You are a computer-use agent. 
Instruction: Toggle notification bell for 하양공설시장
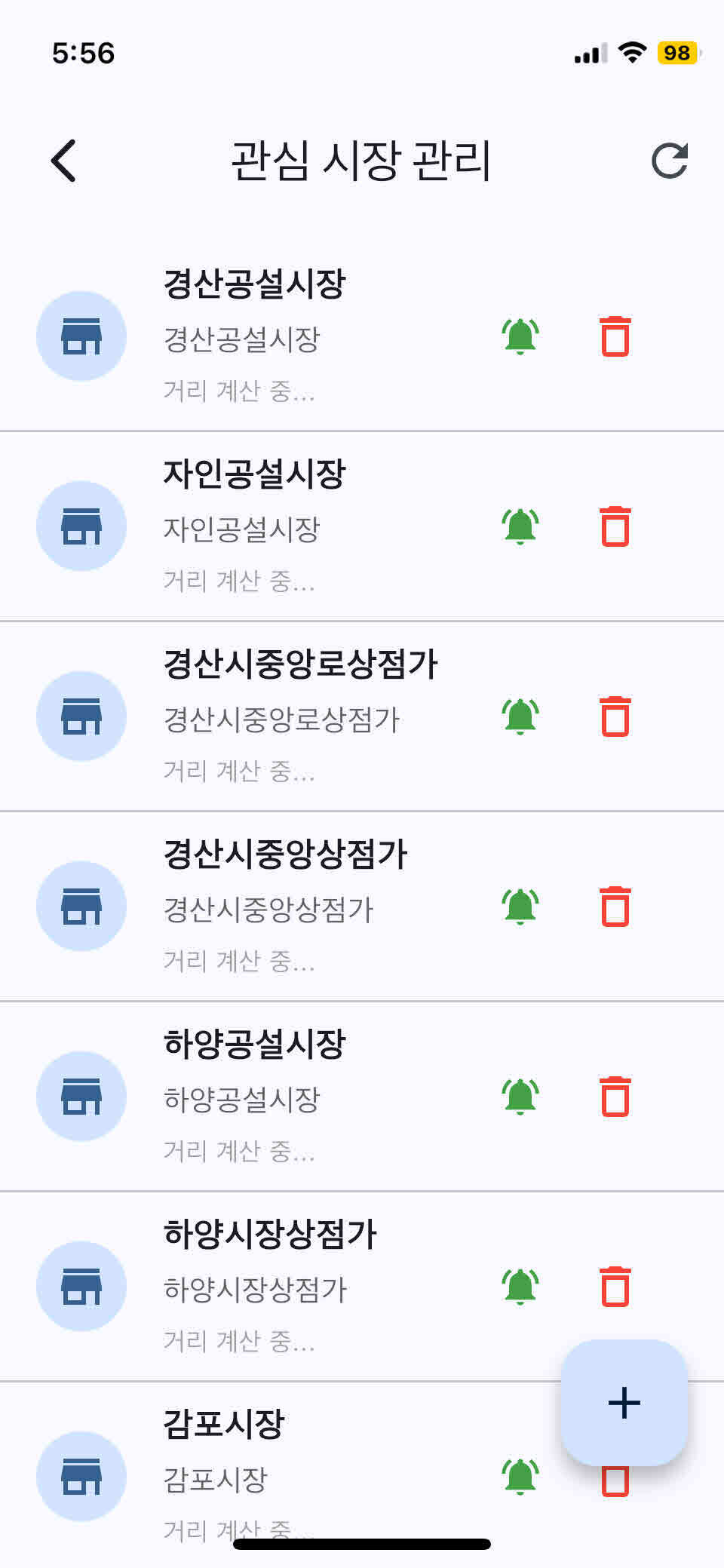pyautogui.click(x=520, y=1097)
